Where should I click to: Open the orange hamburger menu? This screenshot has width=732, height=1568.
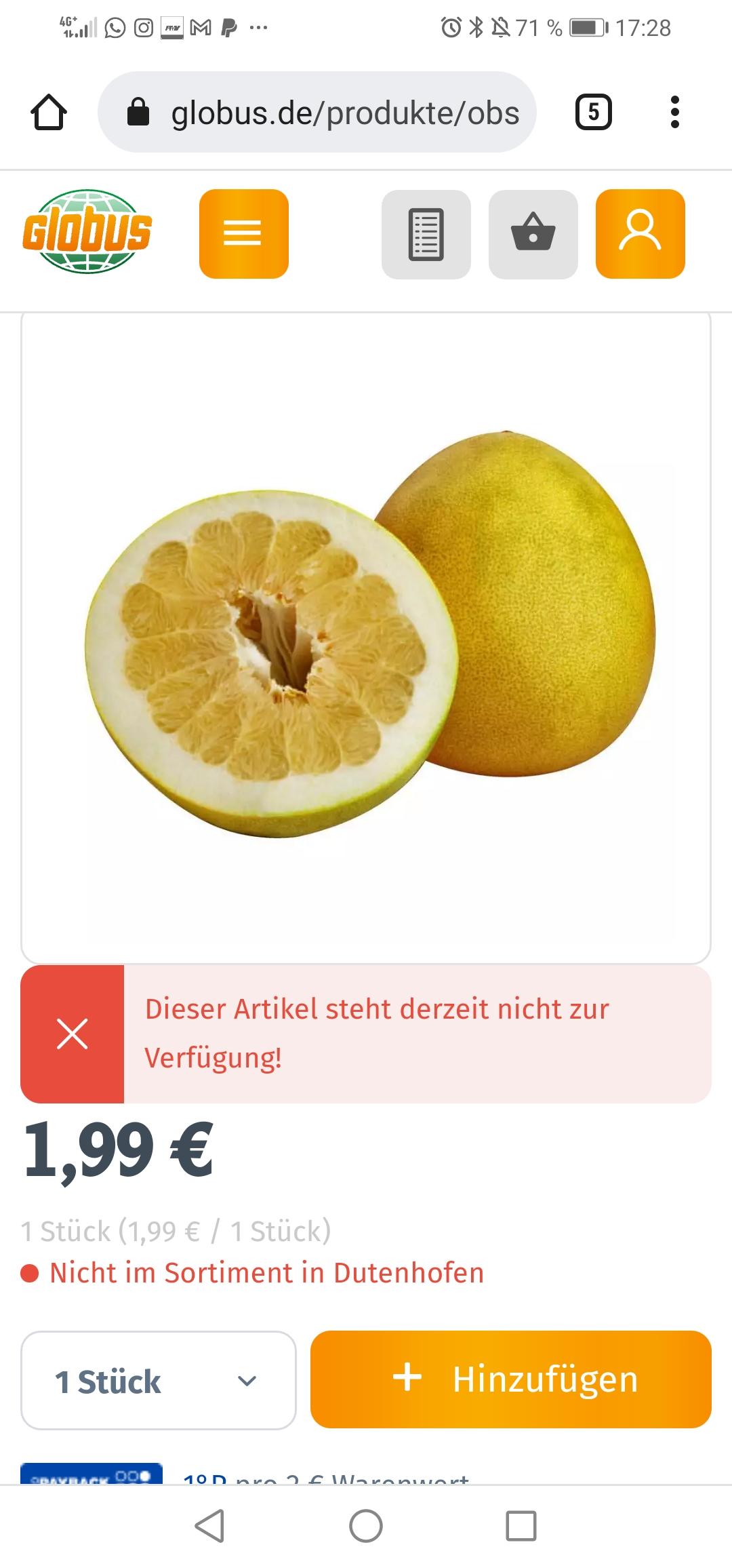tap(243, 234)
